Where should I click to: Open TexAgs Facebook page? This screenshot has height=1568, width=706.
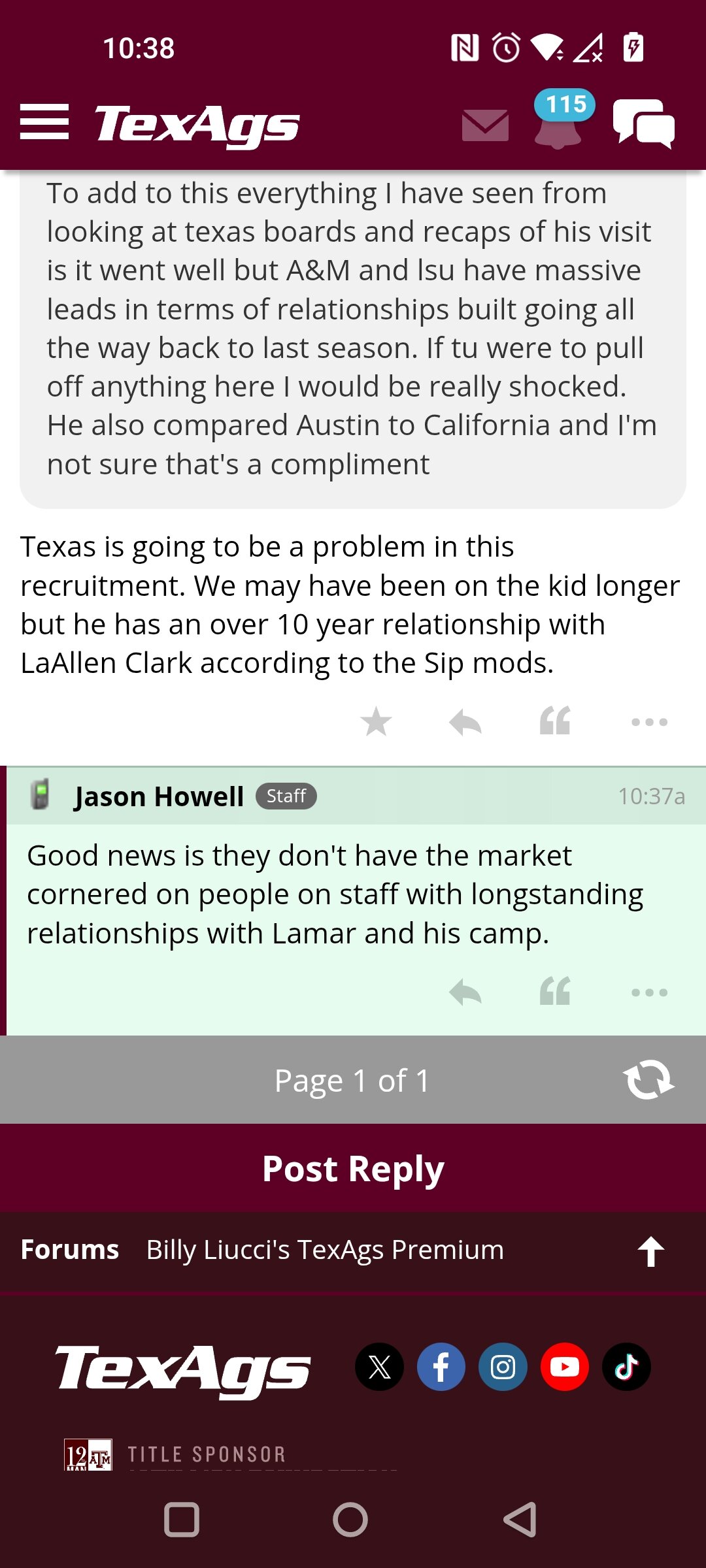click(441, 1367)
